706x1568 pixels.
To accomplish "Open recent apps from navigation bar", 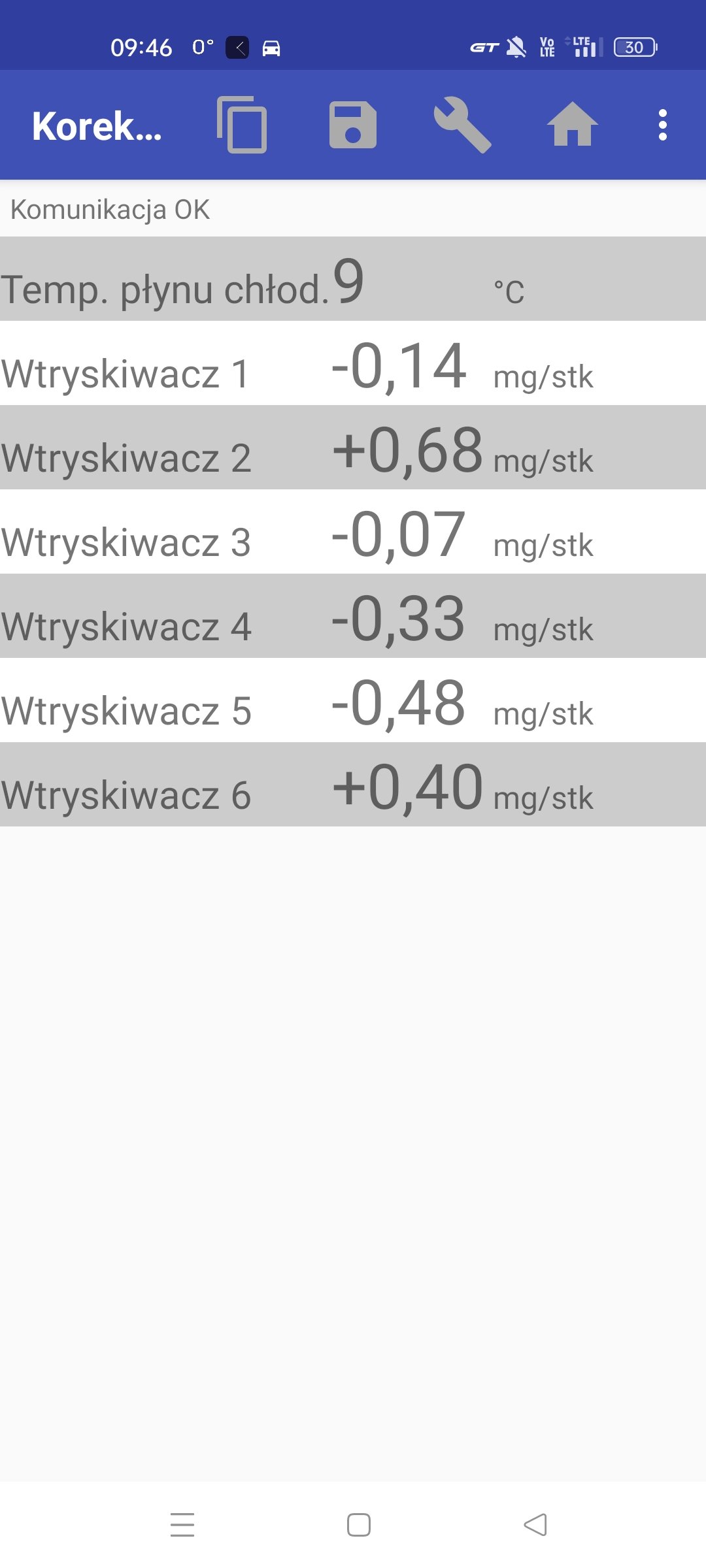I will (x=182, y=1525).
